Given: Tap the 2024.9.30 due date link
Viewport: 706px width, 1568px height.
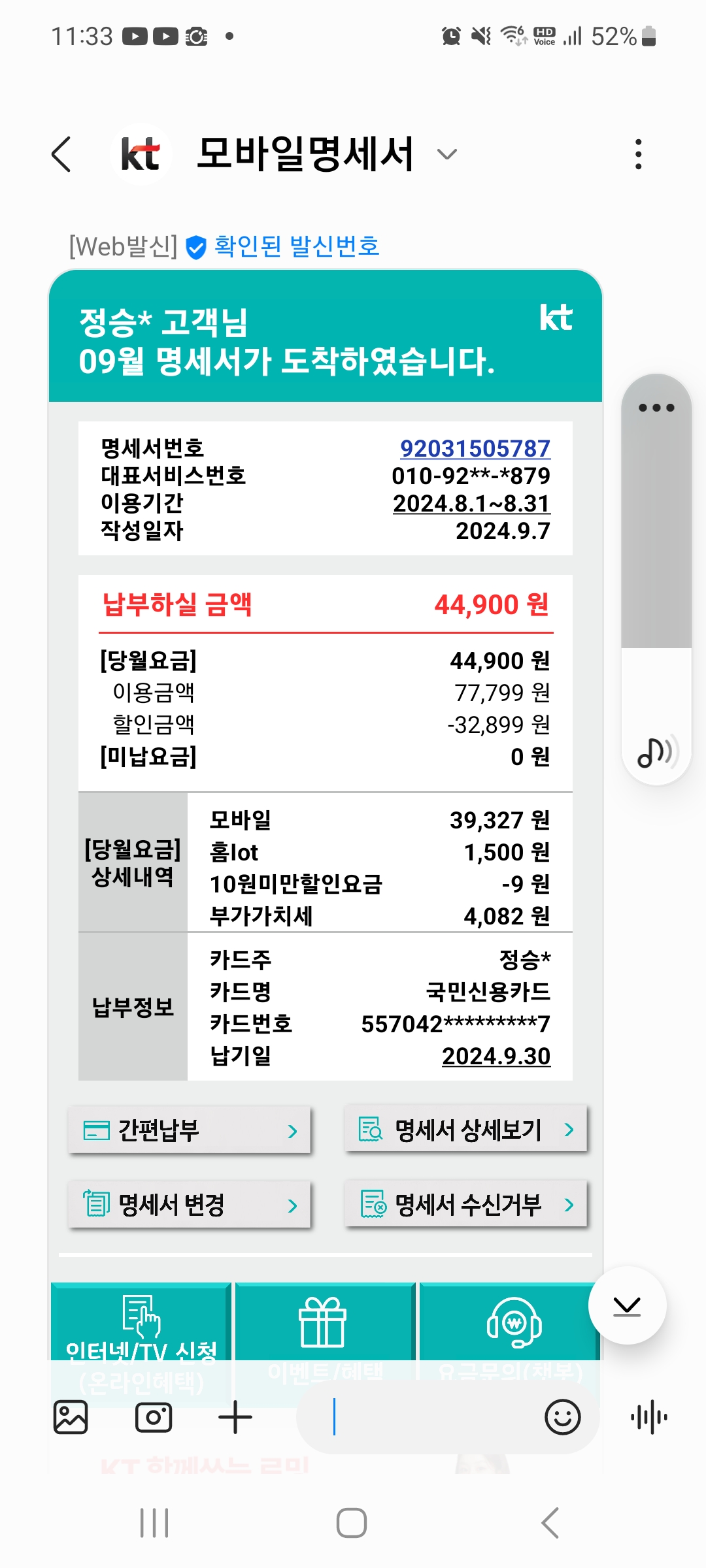Looking at the screenshot, I should (x=496, y=1056).
